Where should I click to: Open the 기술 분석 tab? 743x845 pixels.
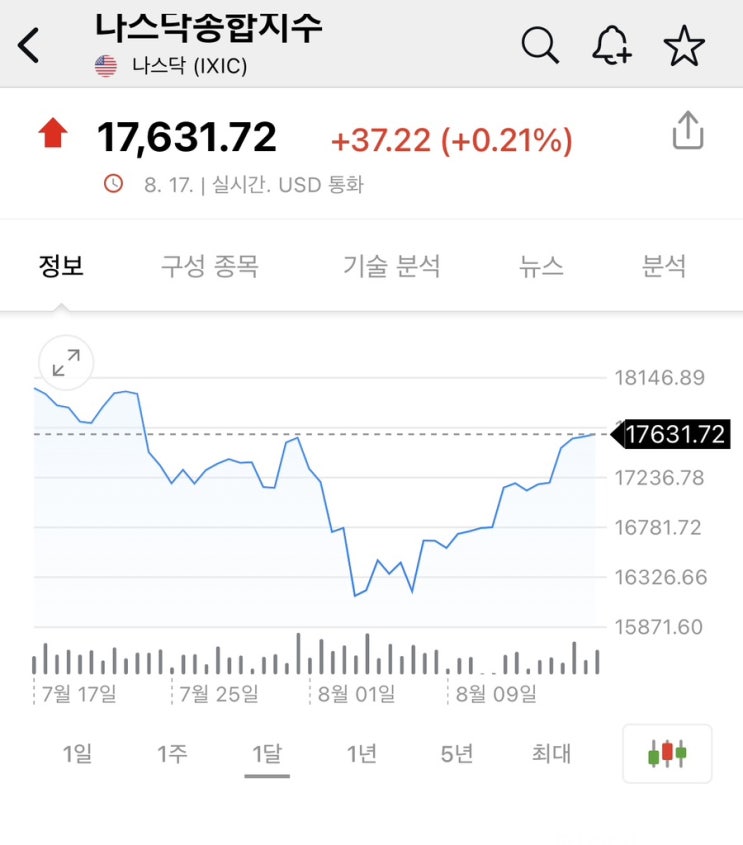tap(391, 266)
